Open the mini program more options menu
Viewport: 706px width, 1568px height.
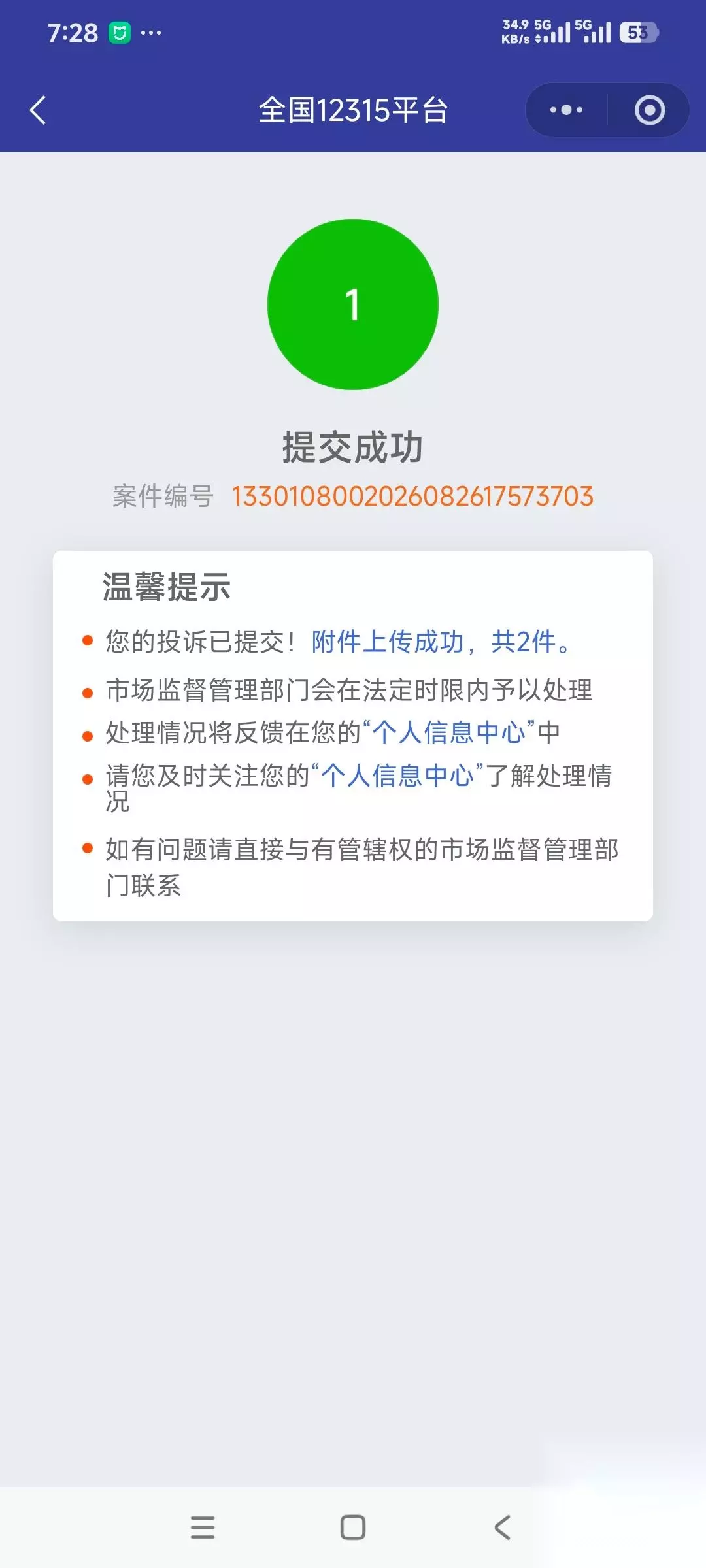[x=566, y=110]
